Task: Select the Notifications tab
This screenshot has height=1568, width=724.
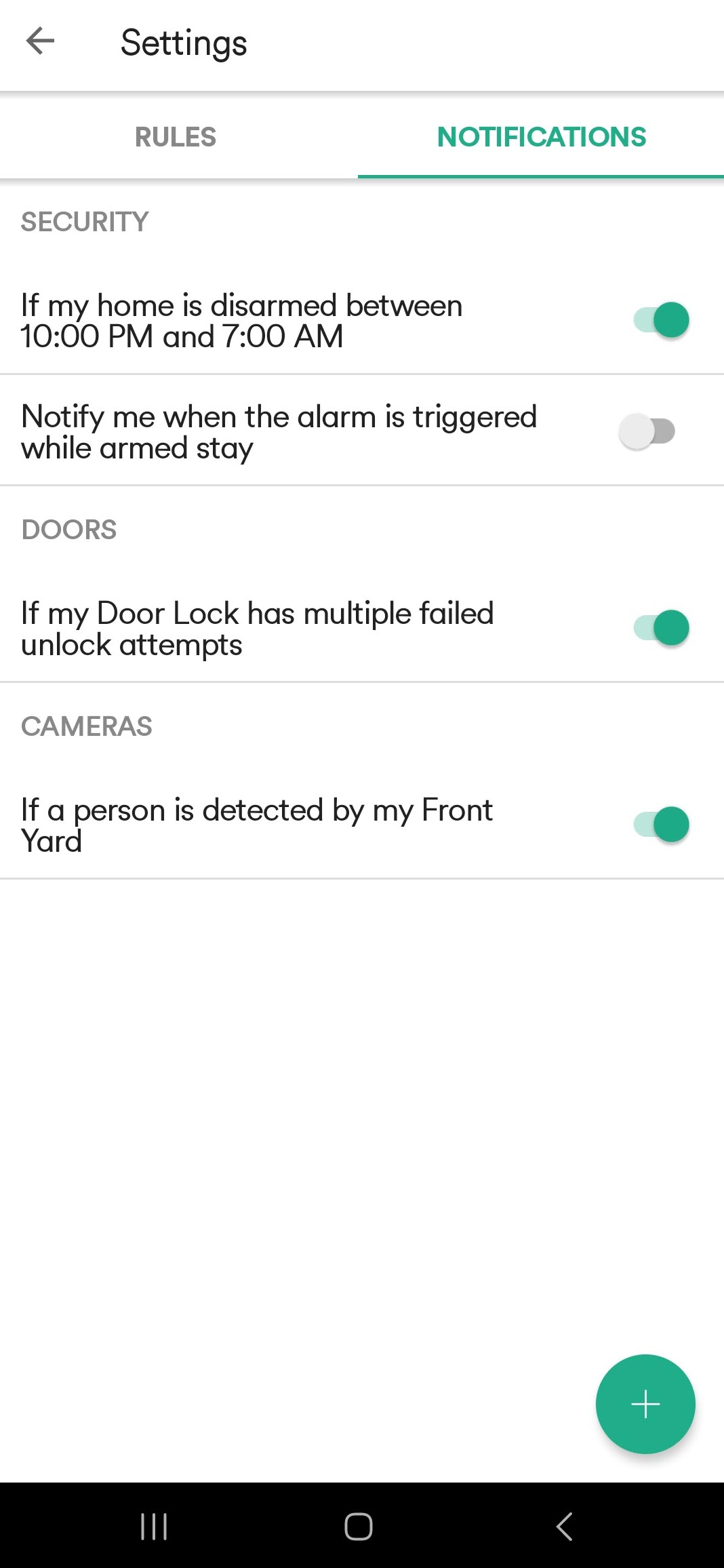Action: tap(541, 137)
